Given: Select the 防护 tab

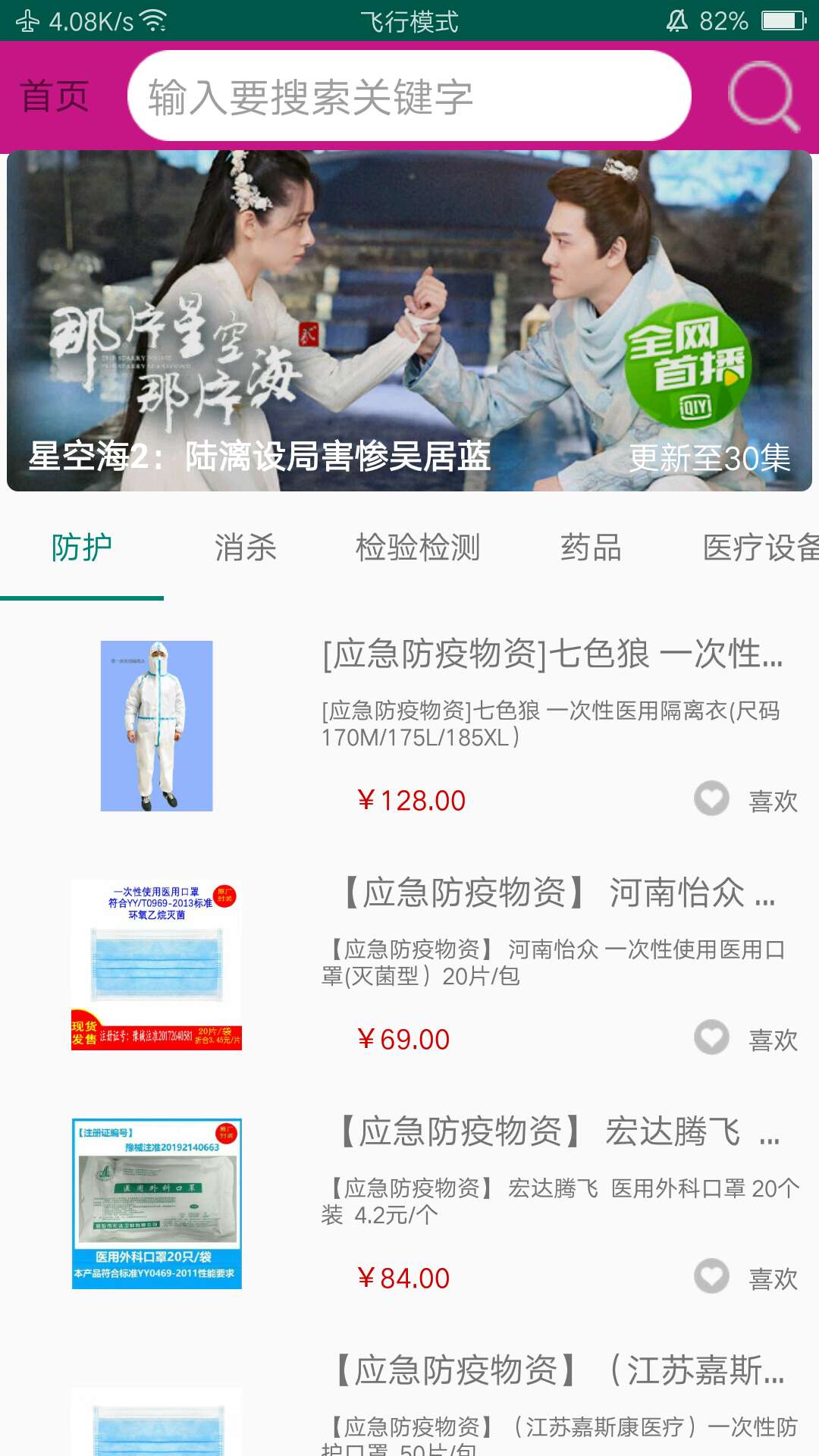Looking at the screenshot, I should (81, 548).
